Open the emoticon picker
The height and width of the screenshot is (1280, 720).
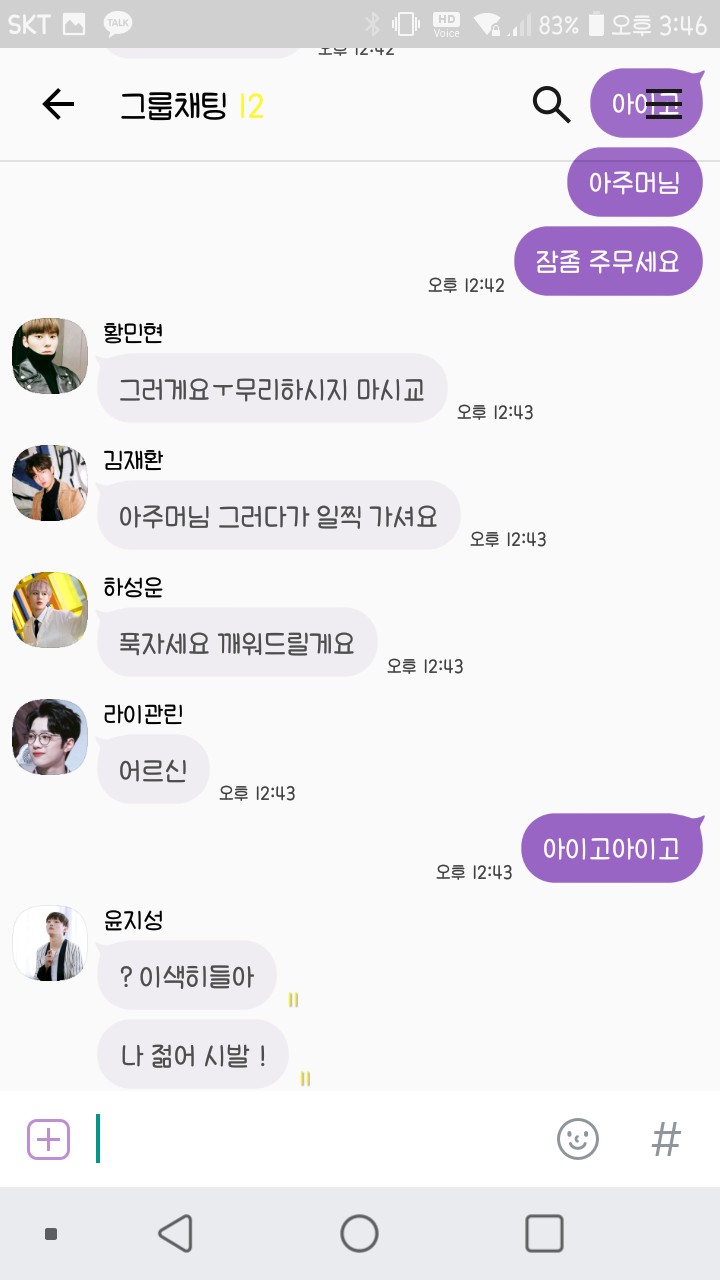pyautogui.click(x=578, y=1139)
